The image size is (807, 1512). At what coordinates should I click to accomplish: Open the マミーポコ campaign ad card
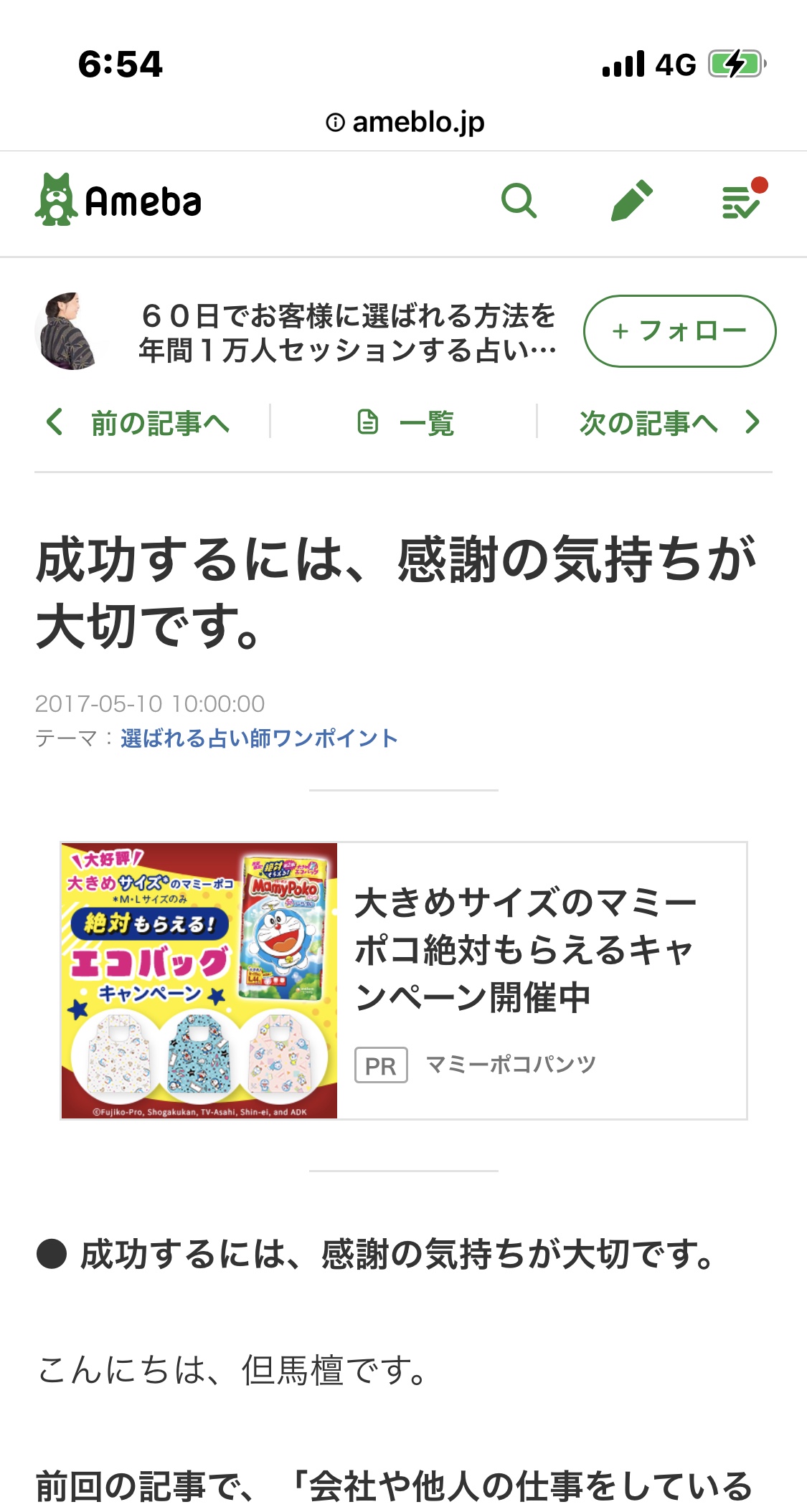(404, 981)
